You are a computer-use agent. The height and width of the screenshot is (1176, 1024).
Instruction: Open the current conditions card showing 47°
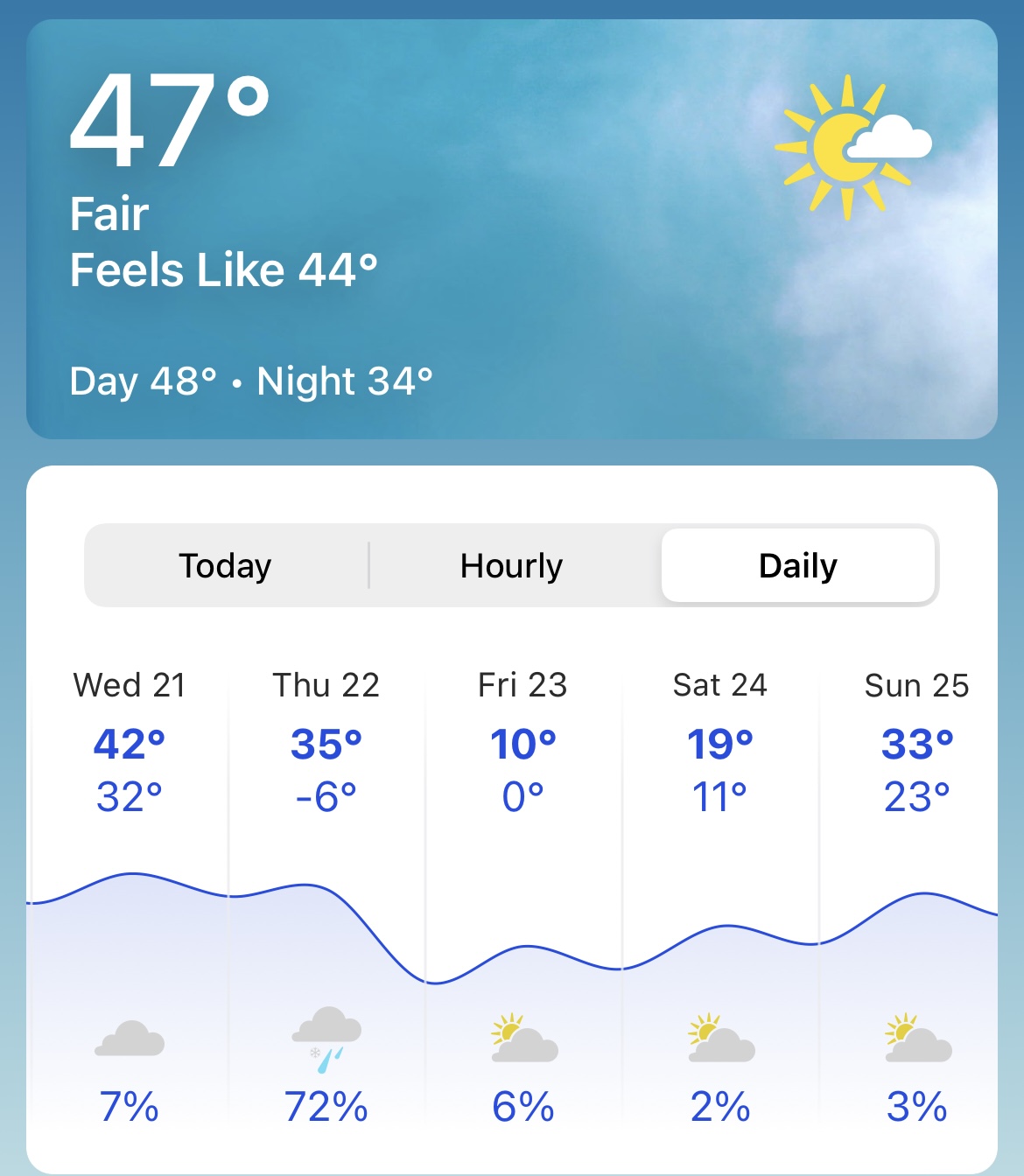coord(512,229)
